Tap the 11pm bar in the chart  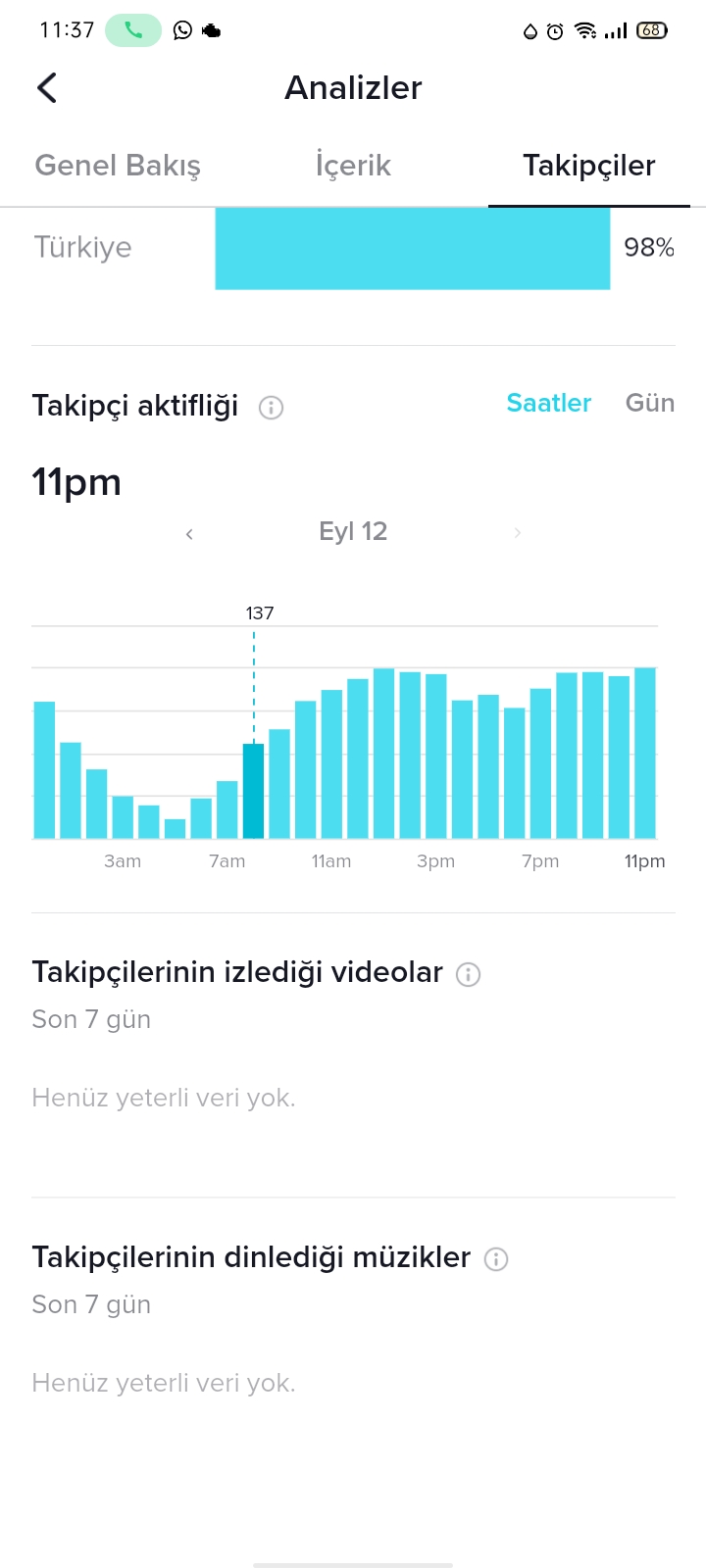(x=644, y=753)
